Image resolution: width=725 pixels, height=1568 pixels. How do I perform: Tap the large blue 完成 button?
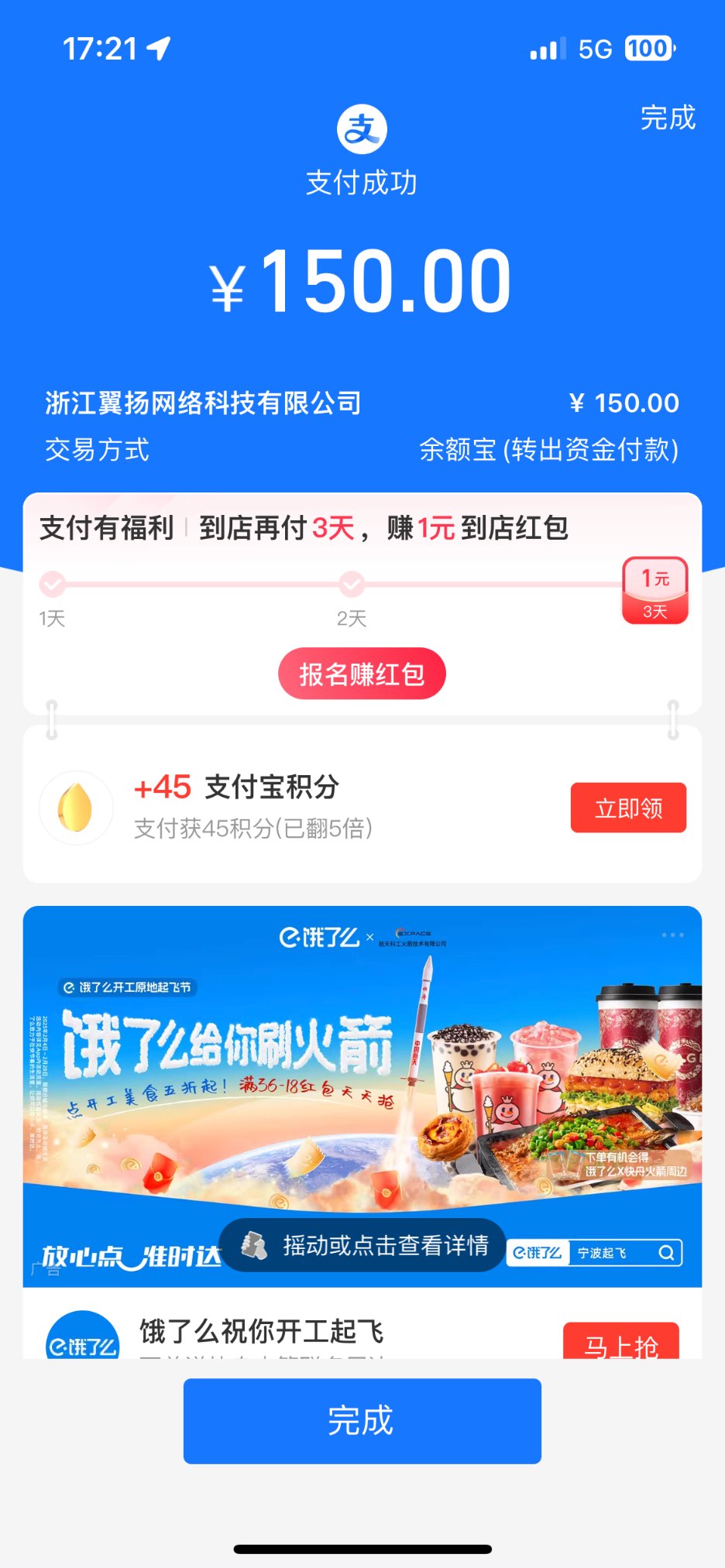point(362,1421)
